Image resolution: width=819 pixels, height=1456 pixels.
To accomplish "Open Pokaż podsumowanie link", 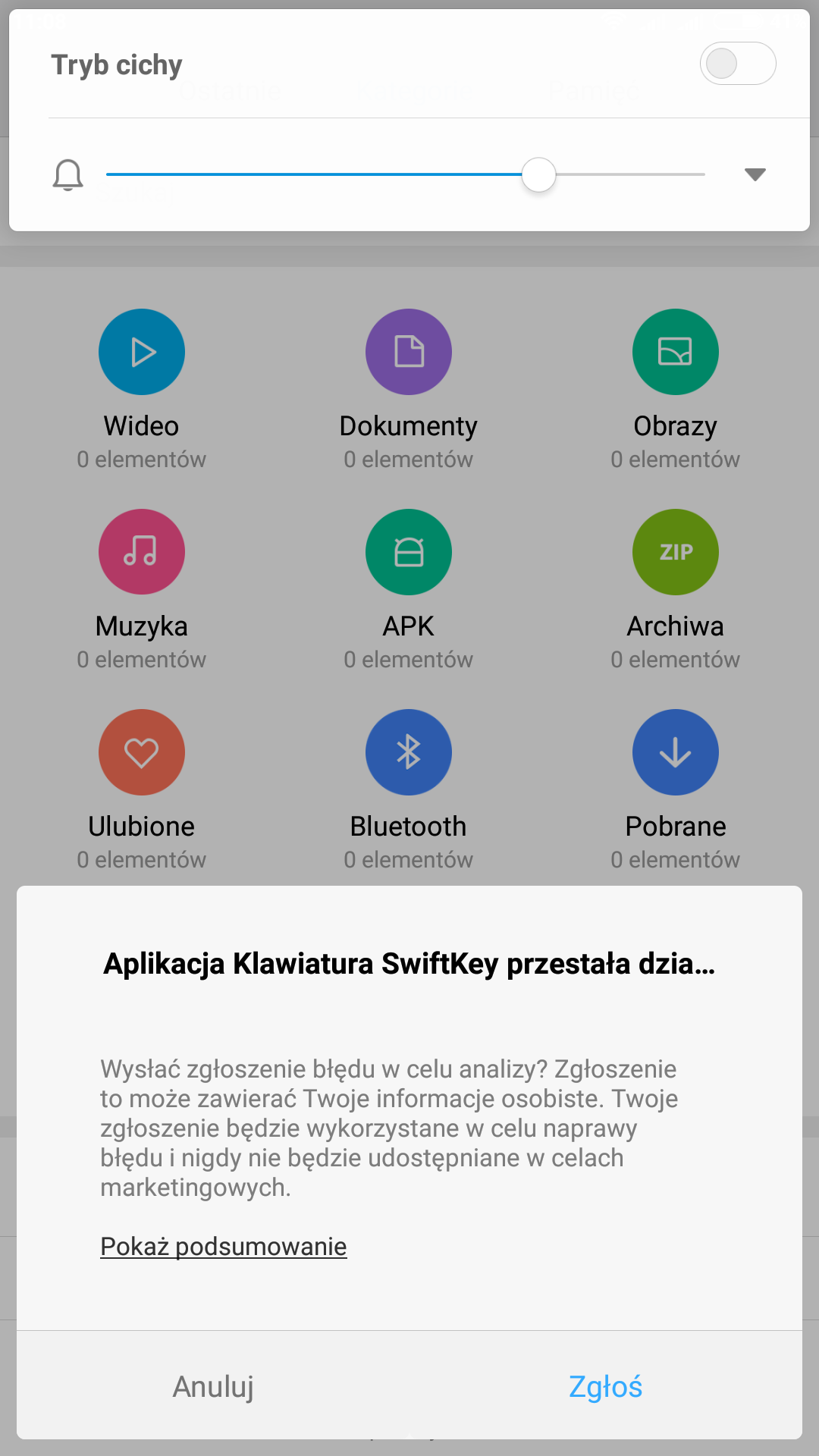I will pyautogui.click(x=223, y=1246).
